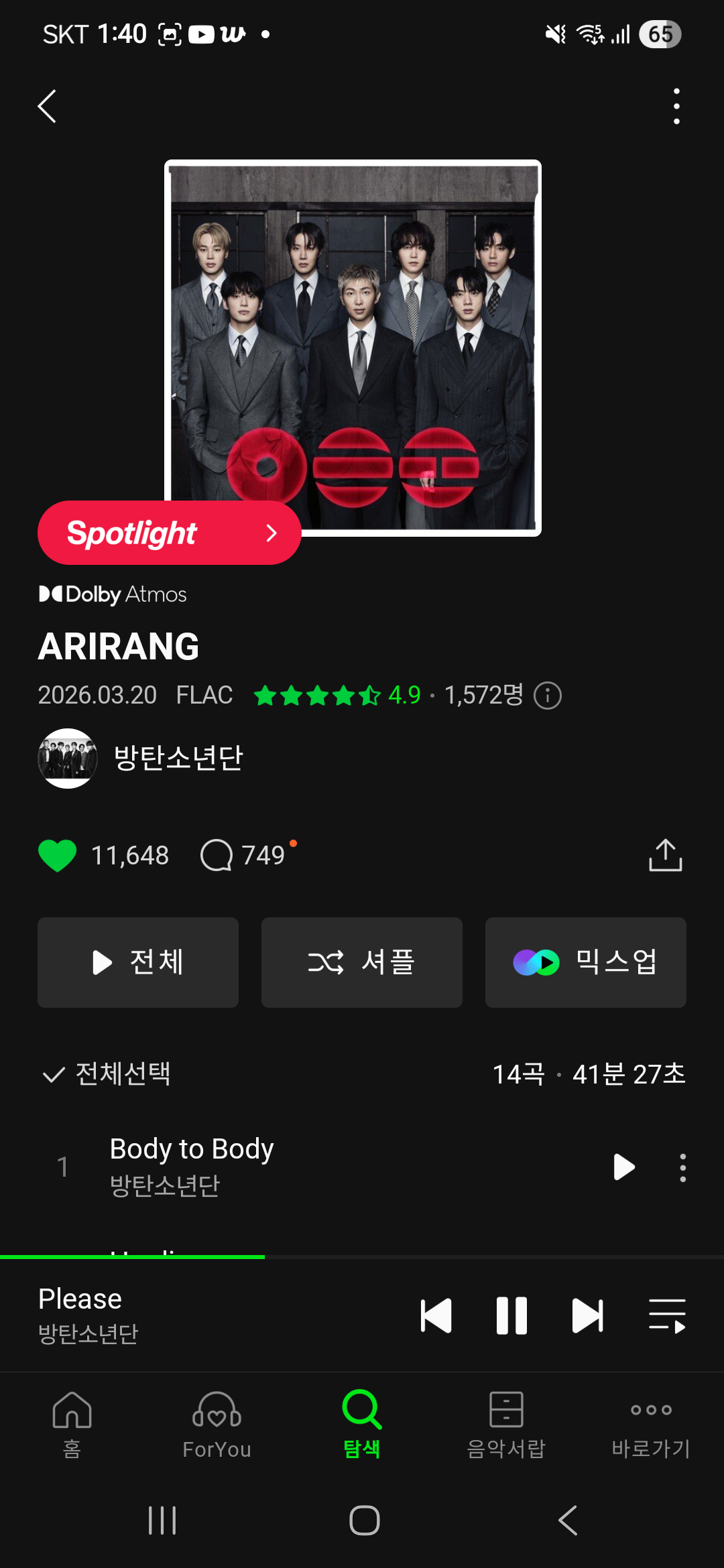
Task: Open the current playlist queue
Action: pyautogui.click(x=667, y=1315)
